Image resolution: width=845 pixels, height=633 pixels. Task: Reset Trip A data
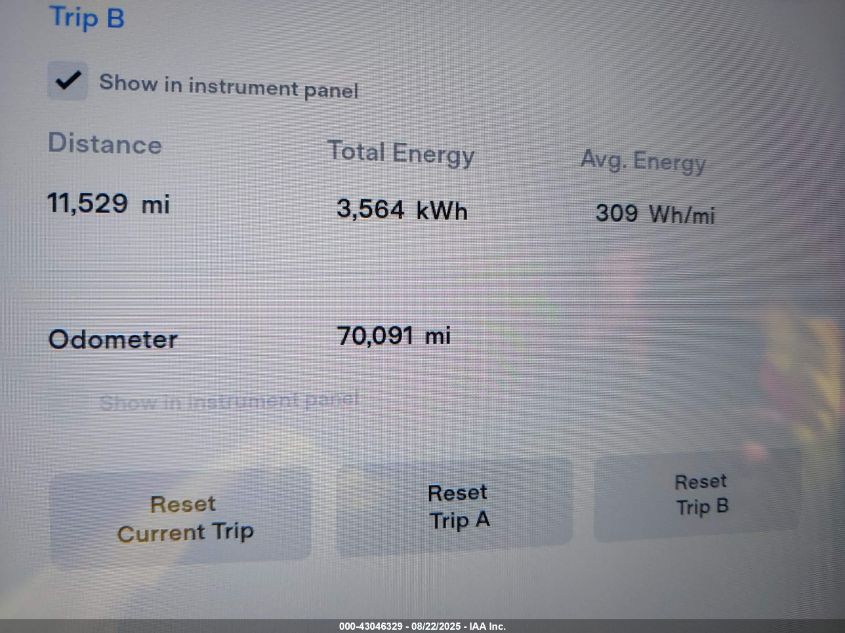coord(457,506)
